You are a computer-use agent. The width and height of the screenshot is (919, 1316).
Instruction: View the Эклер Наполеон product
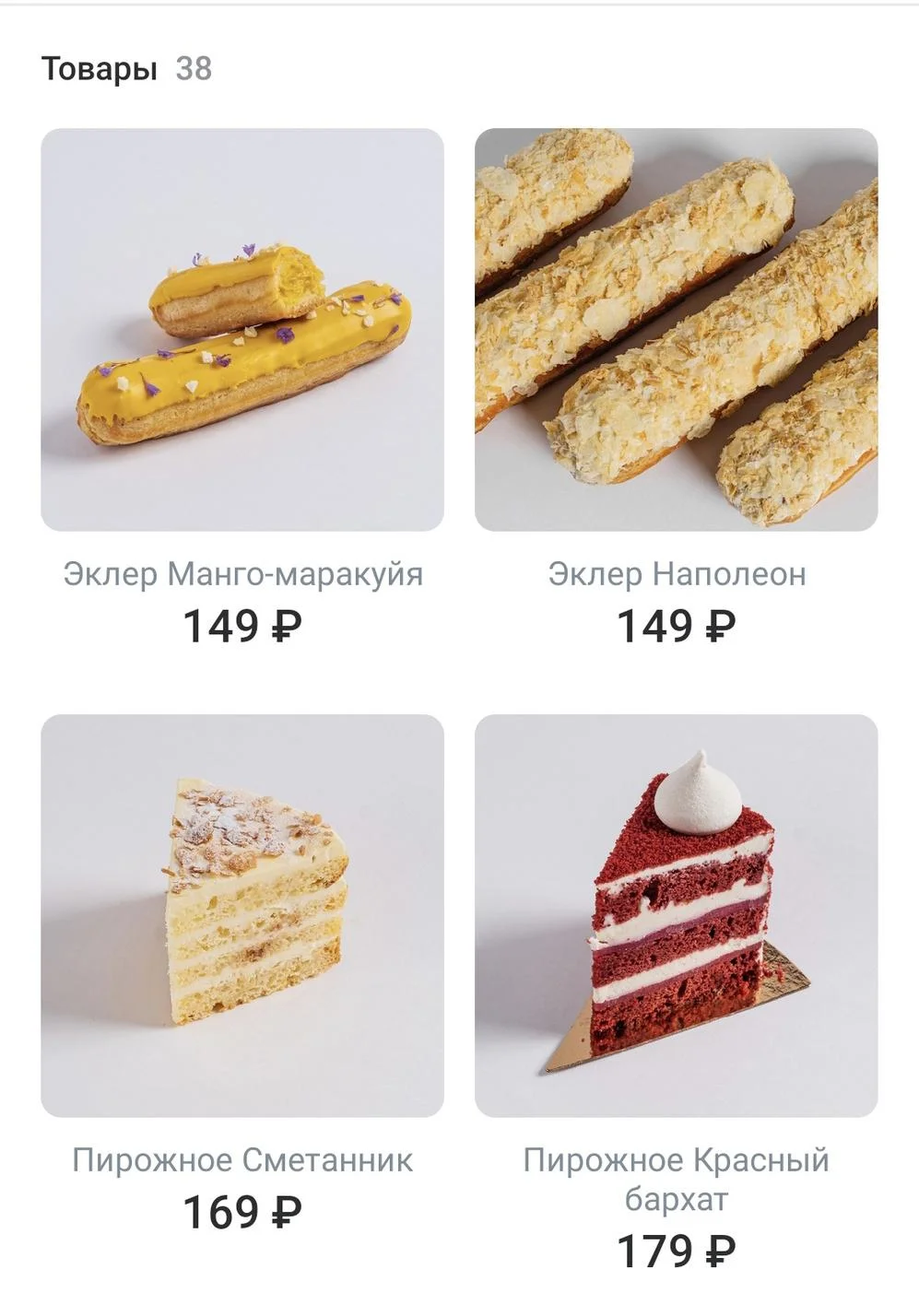[x=676, y=330]
